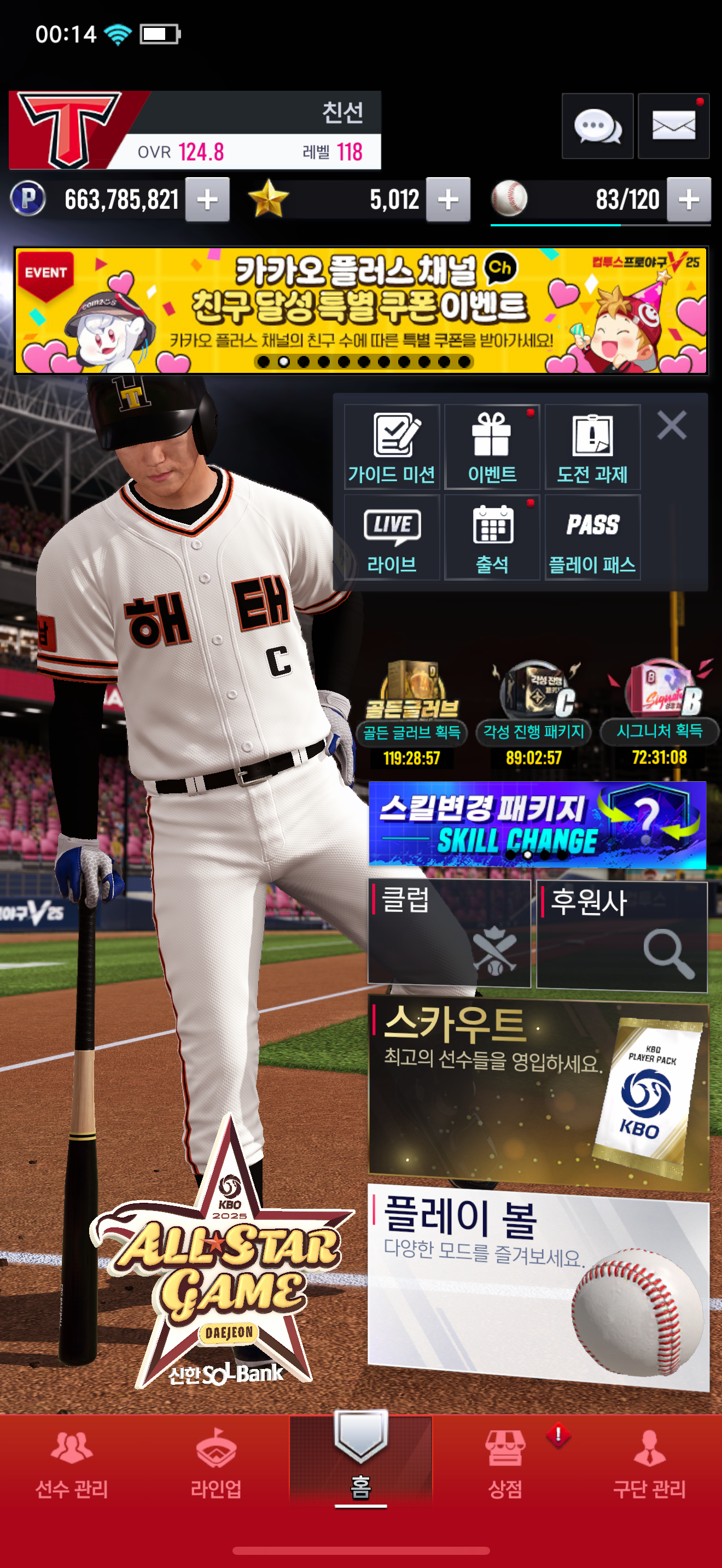Image resolution: width=722 pixels, height=1568 pixels.
Task: Open 골든 글러브 획득 package
Action: pyautogui.click(x=412, y=712)
